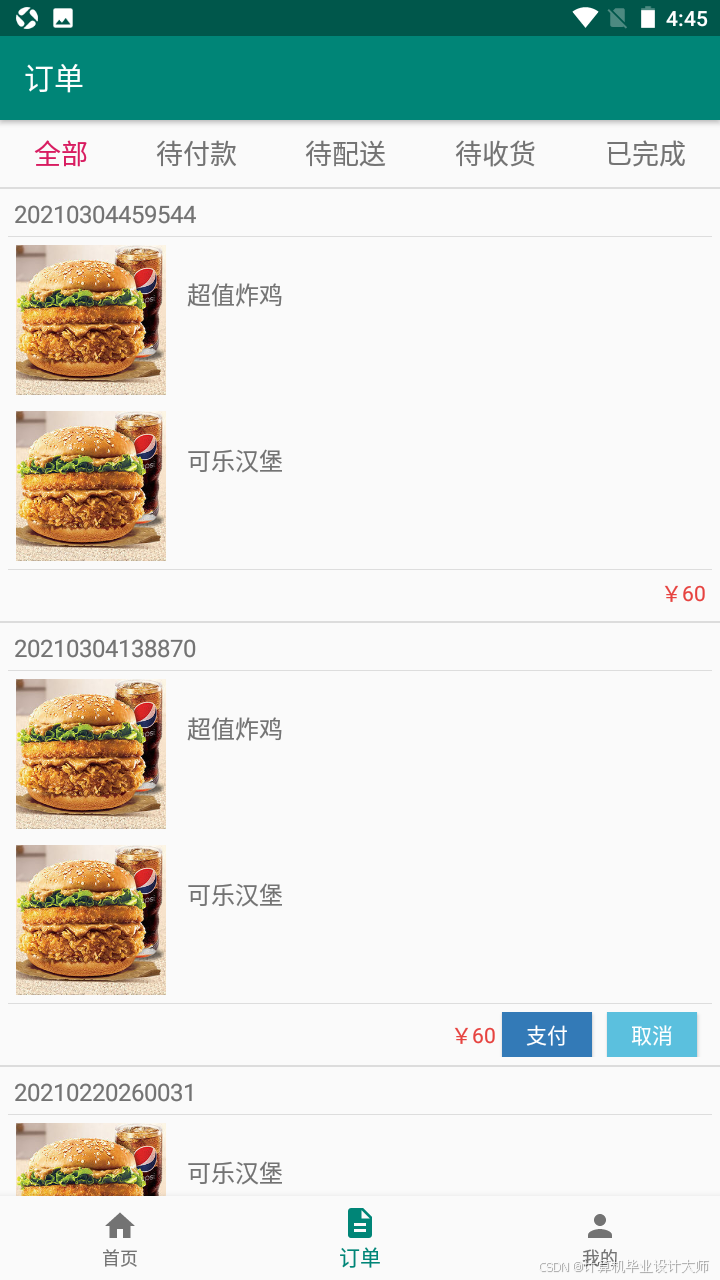Select the 待配送 tab
This screenshot has height=1280, width=720.
tap(345, 154)
